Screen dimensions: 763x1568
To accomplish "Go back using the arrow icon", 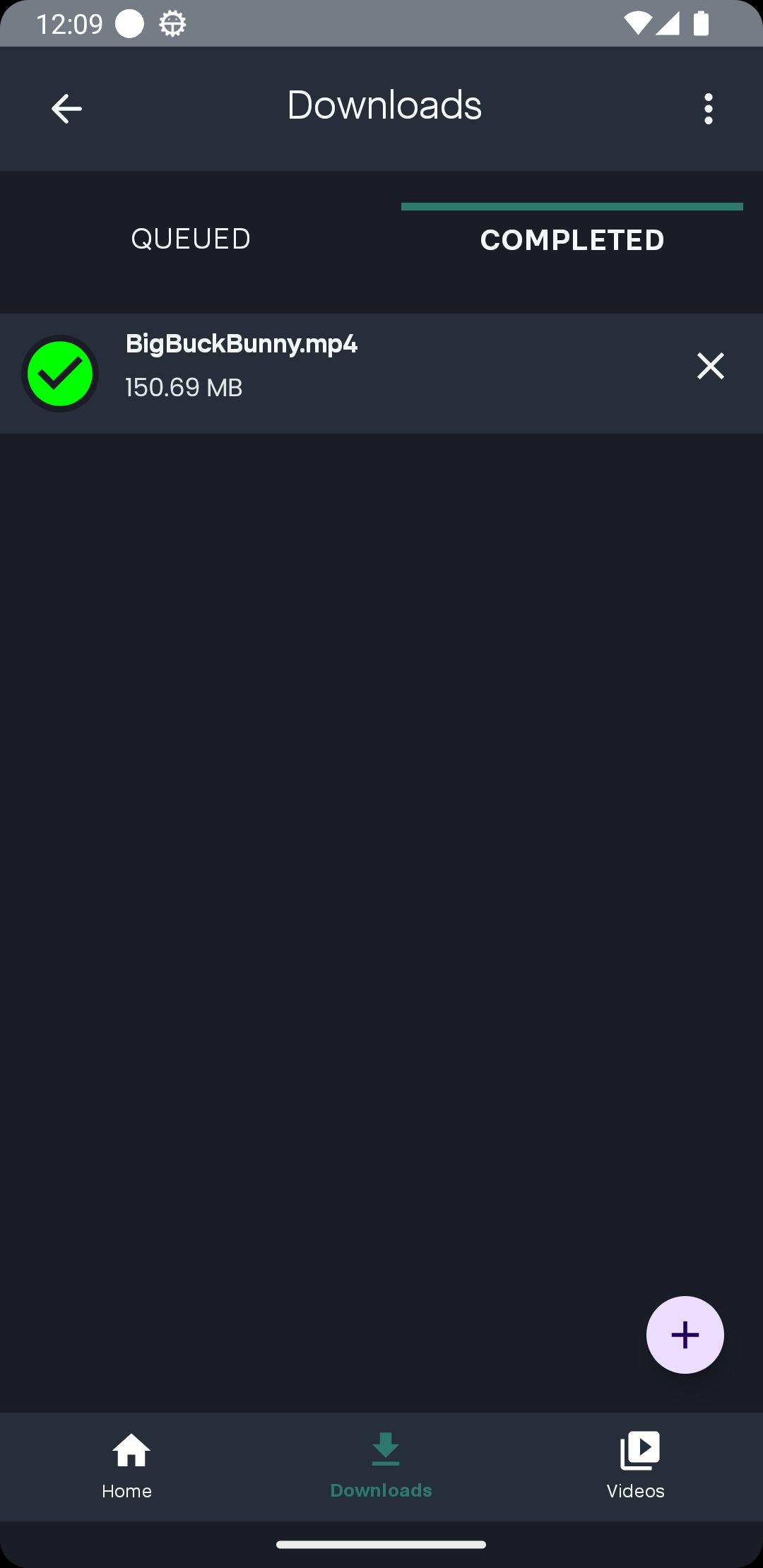I will (66, 109).
